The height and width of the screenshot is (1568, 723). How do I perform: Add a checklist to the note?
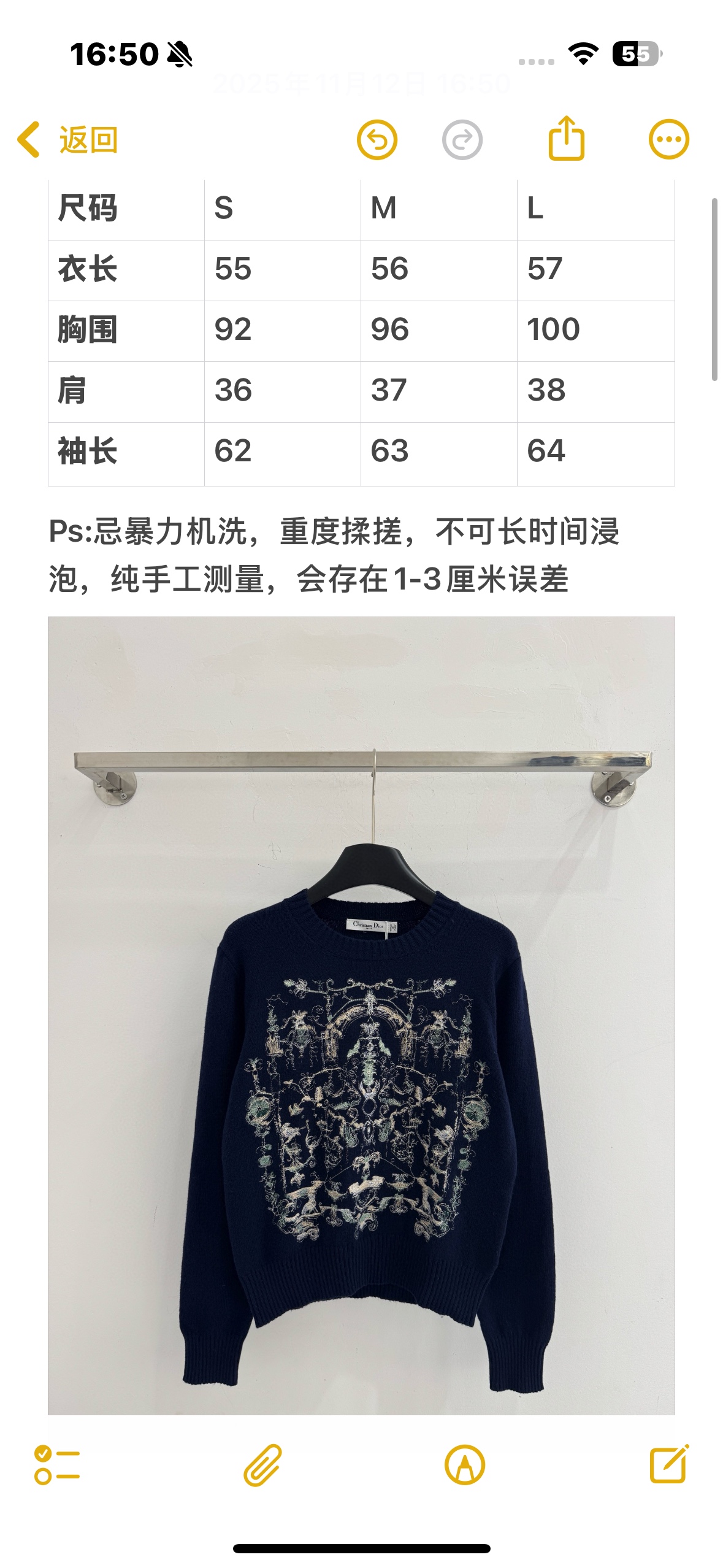click(56, 1465)
